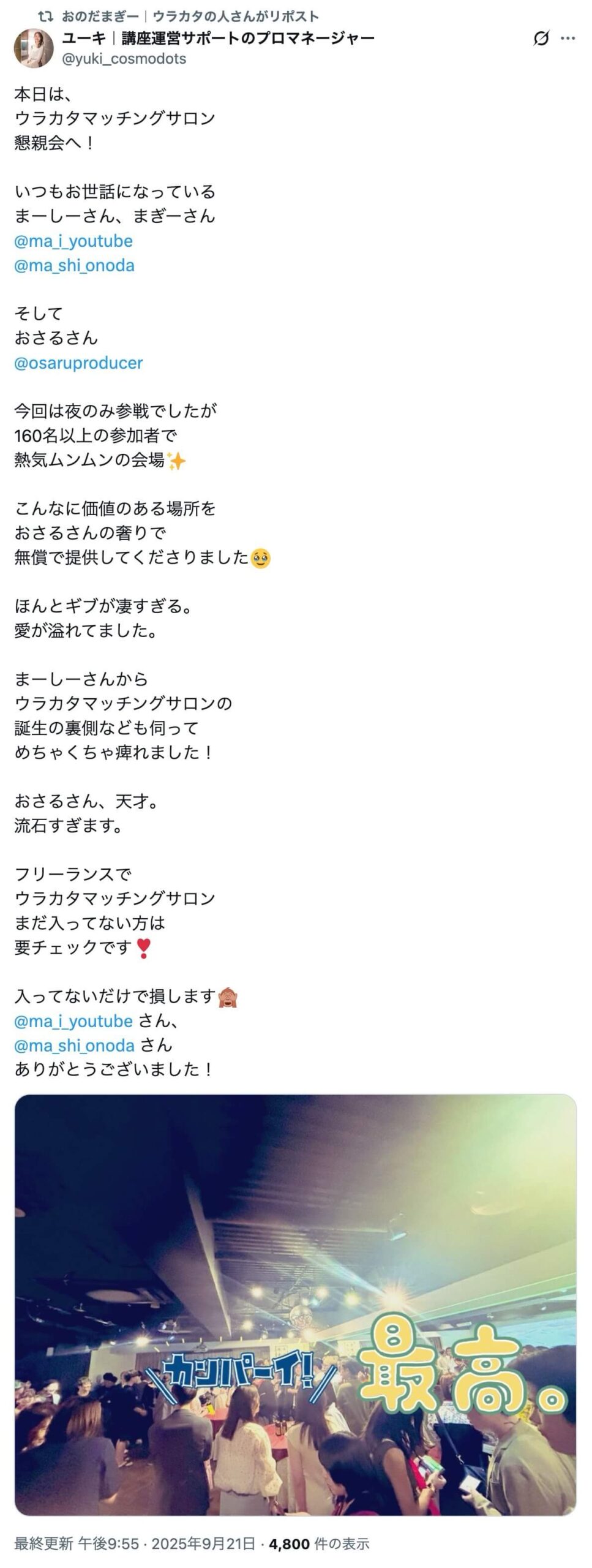This screenshot has width=592, height=1568.
Task: Open the Grok icon on the post
Action: (541, 39)
